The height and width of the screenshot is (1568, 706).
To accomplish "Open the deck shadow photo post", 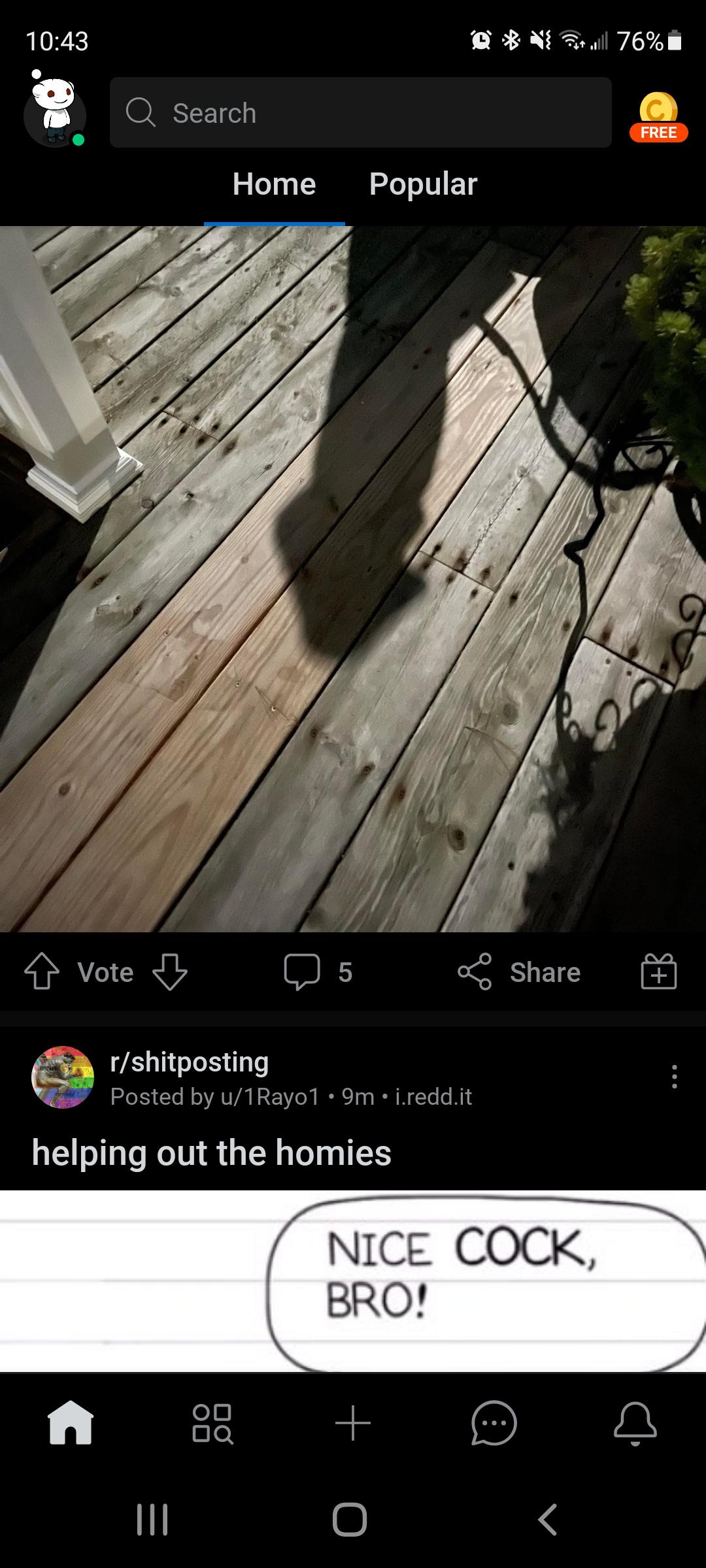I will point(353,578).
